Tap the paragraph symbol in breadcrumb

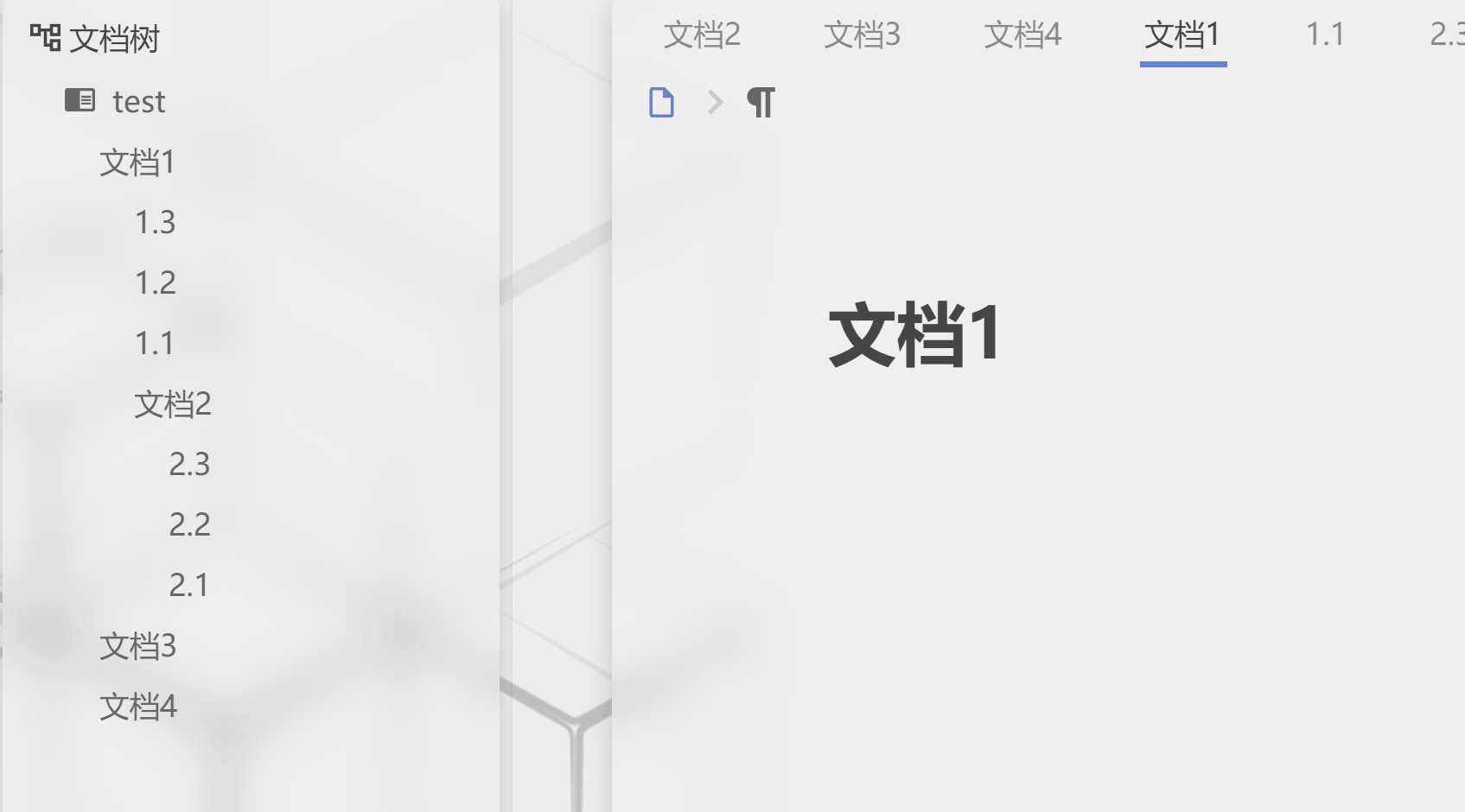761,103
